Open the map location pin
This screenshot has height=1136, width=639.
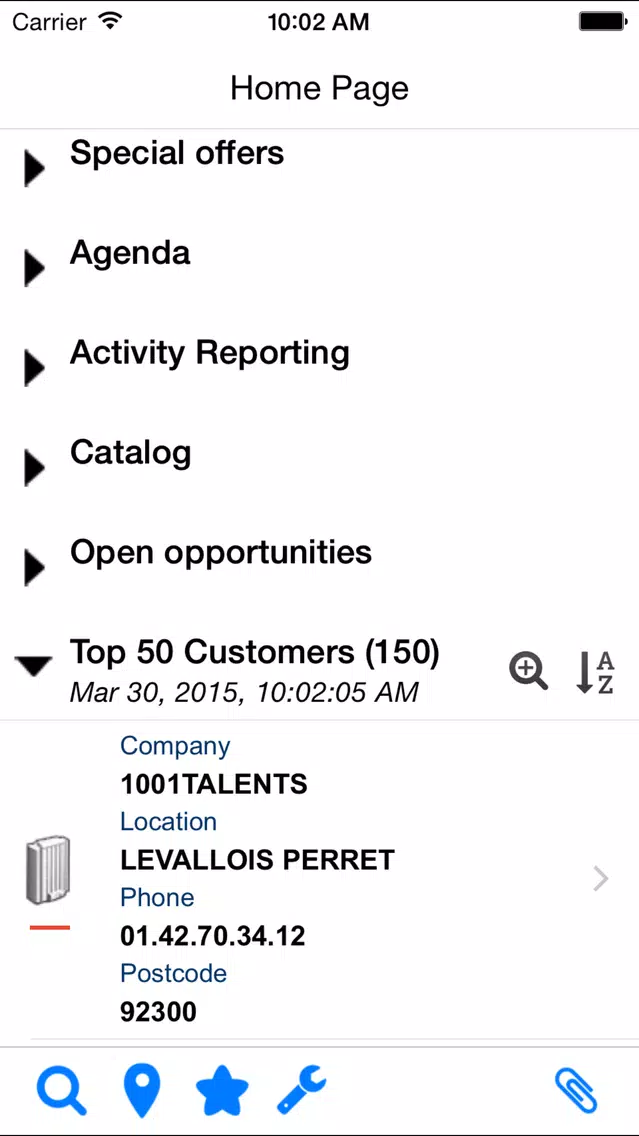[142, 1091]
